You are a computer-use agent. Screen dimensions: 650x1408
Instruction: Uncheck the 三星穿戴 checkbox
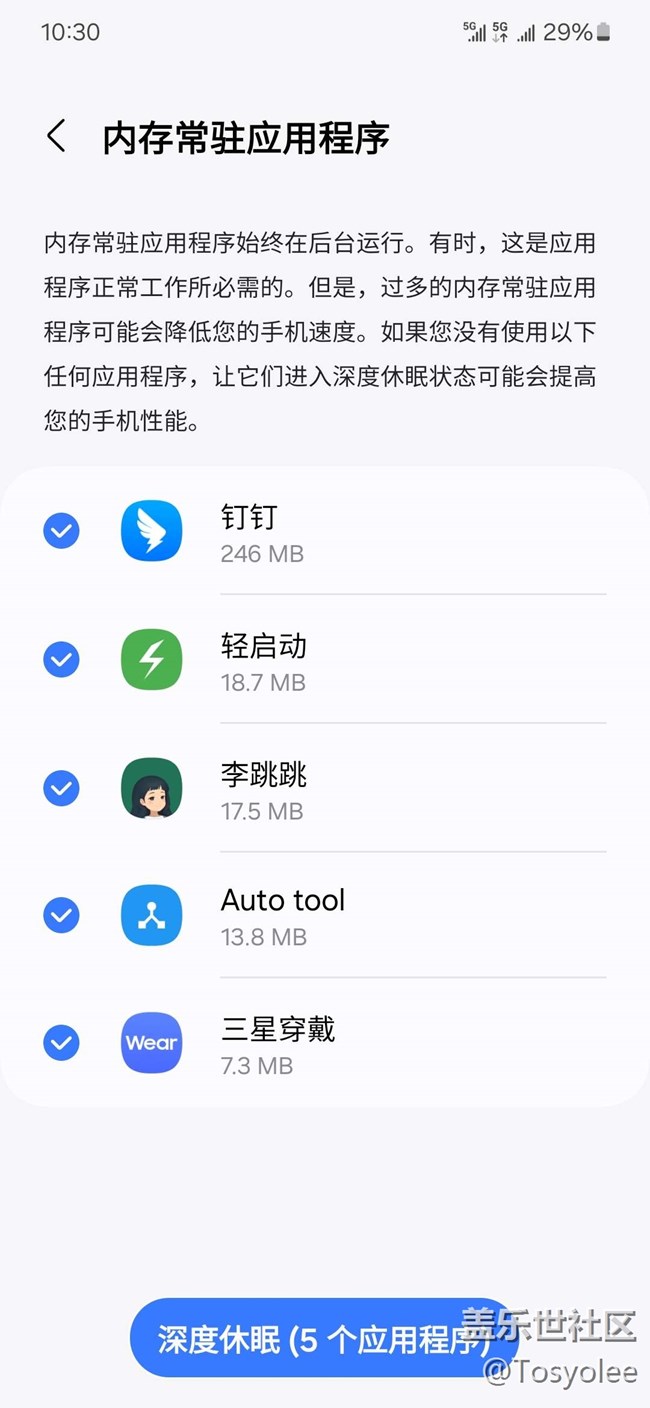tap(61, 1043)
